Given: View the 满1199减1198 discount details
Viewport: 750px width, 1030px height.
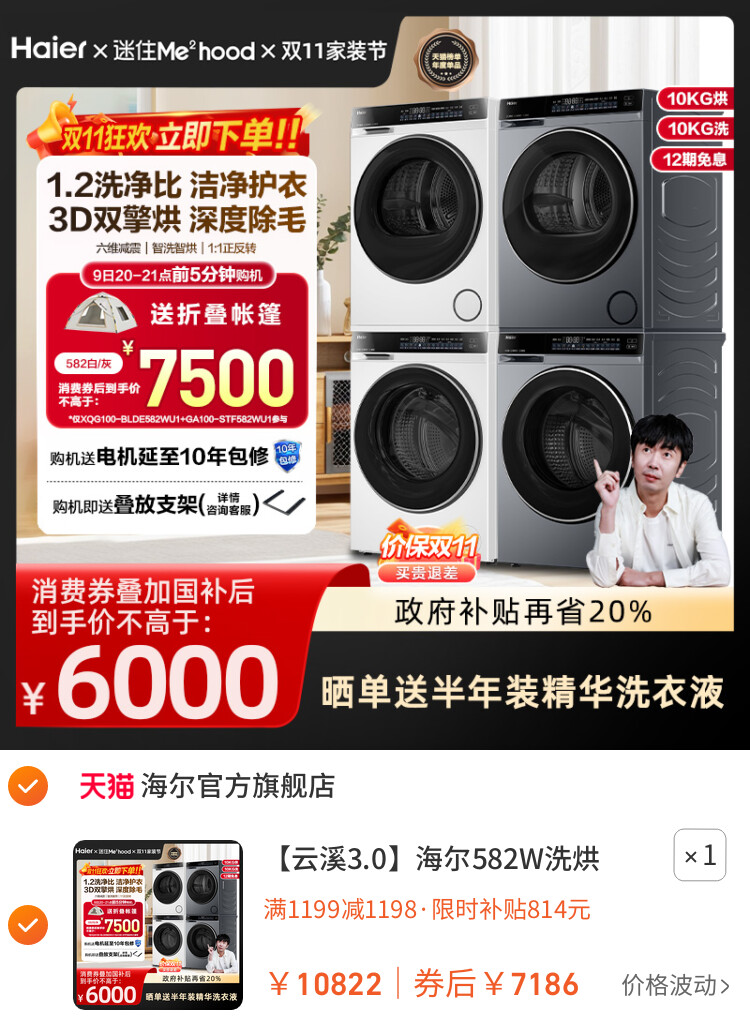Looking at the screenshot, I should pyautogui.click(x=427, y=909).
